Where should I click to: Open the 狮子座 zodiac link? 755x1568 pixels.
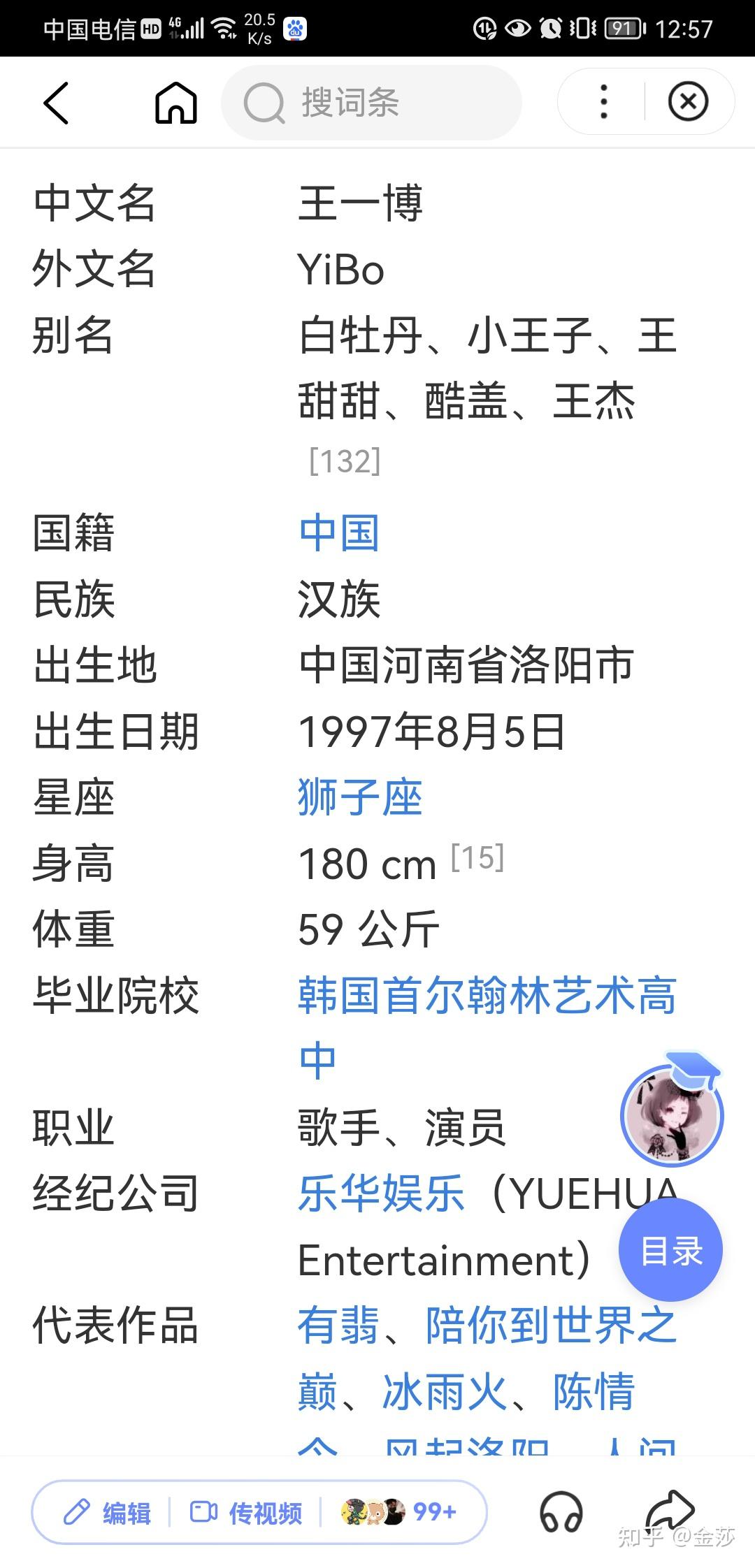point(360,797)
